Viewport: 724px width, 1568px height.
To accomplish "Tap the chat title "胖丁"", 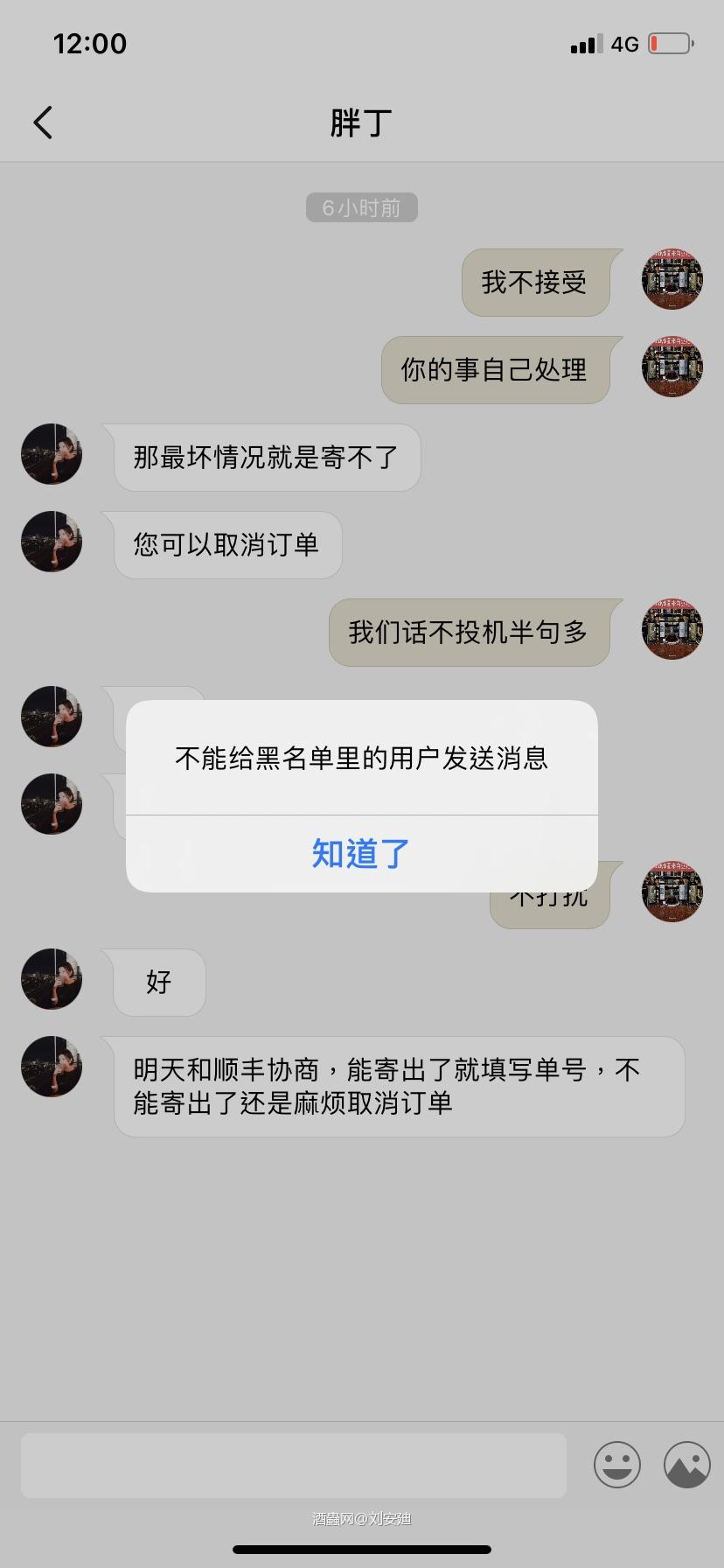I will click(x=360, y=122).
